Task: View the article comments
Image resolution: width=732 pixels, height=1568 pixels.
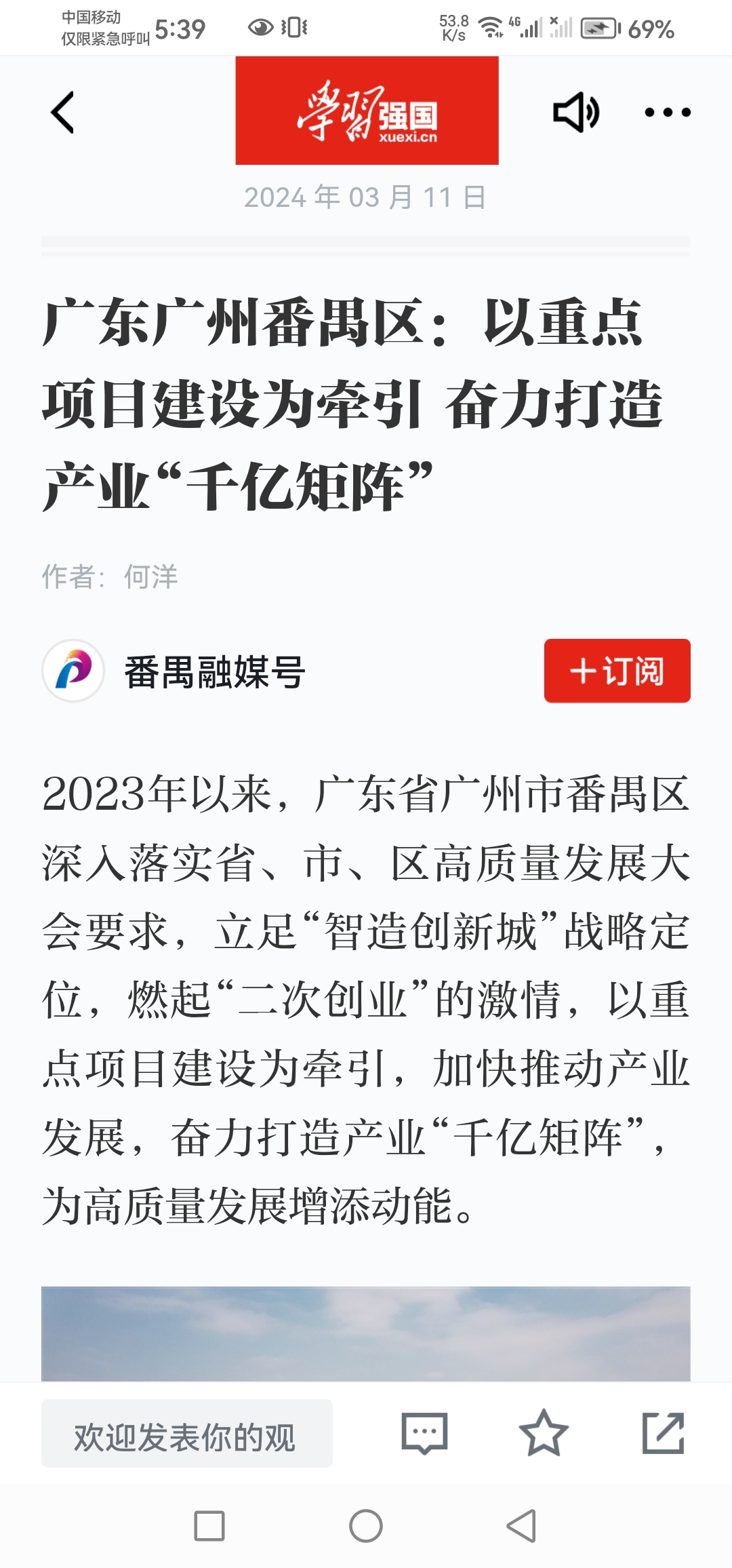Action: click(x=424, y=1433)
